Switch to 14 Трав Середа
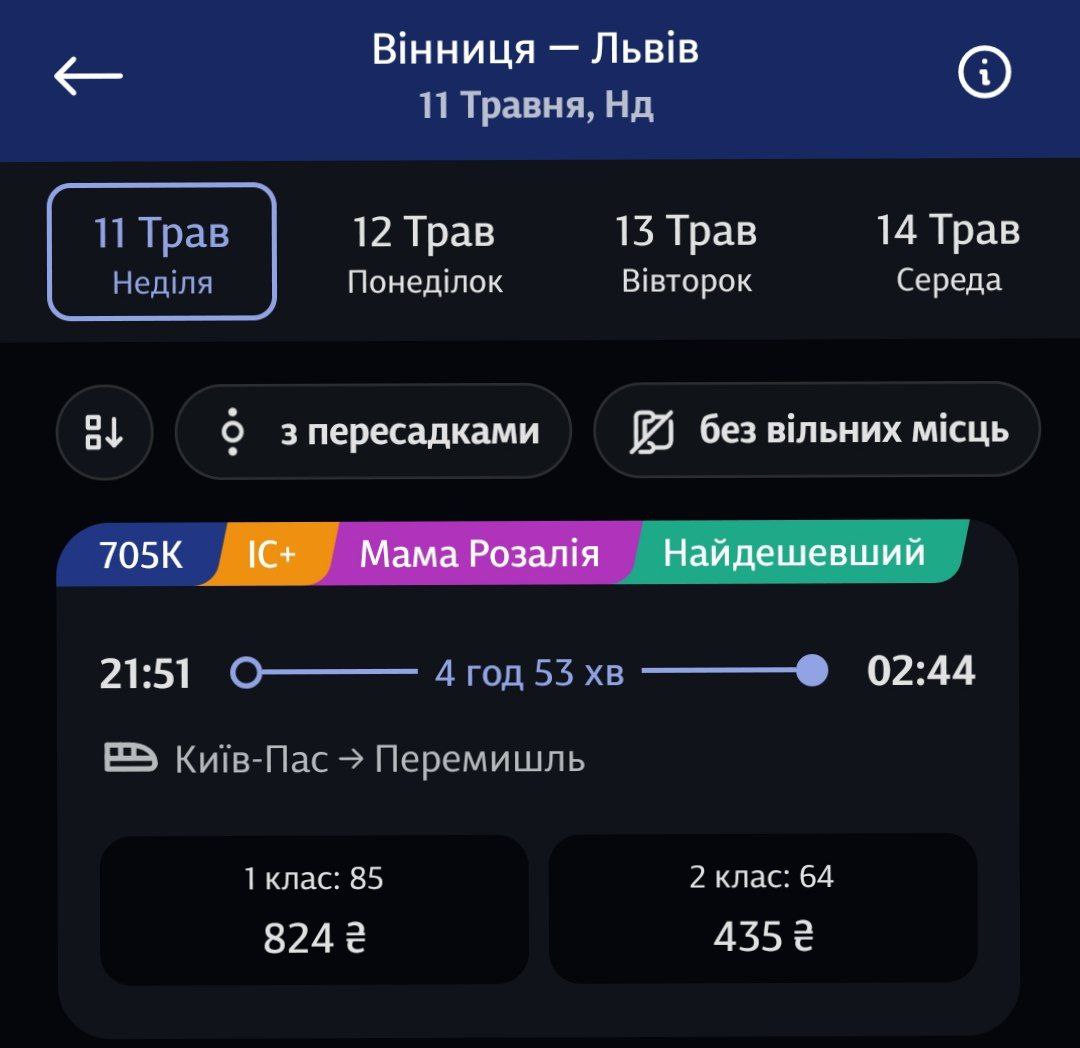 coord(947,252)
